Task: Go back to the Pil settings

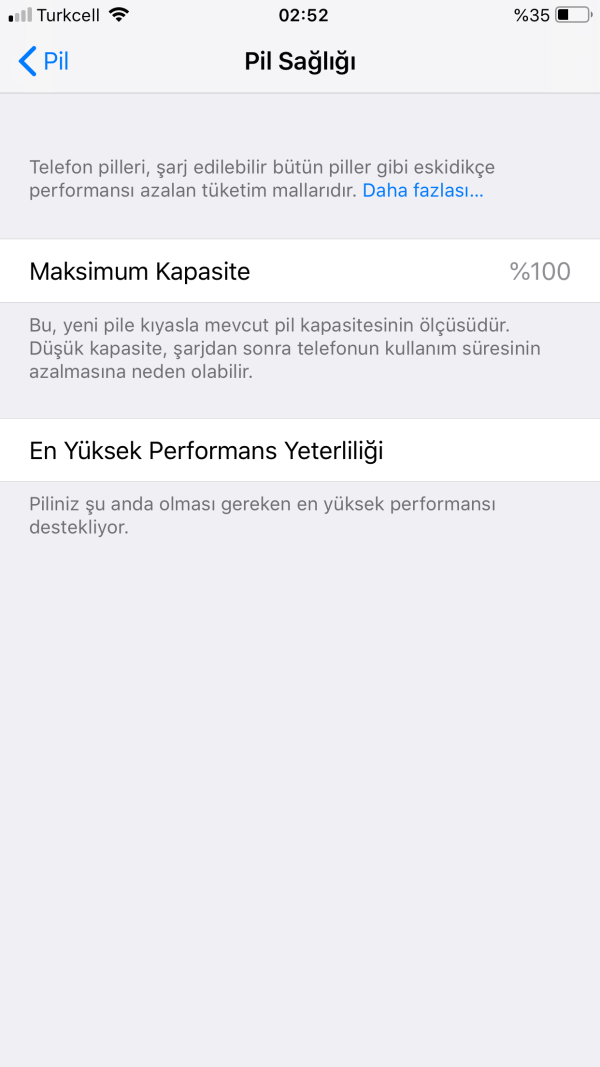Action: click(x=44, y=62)
